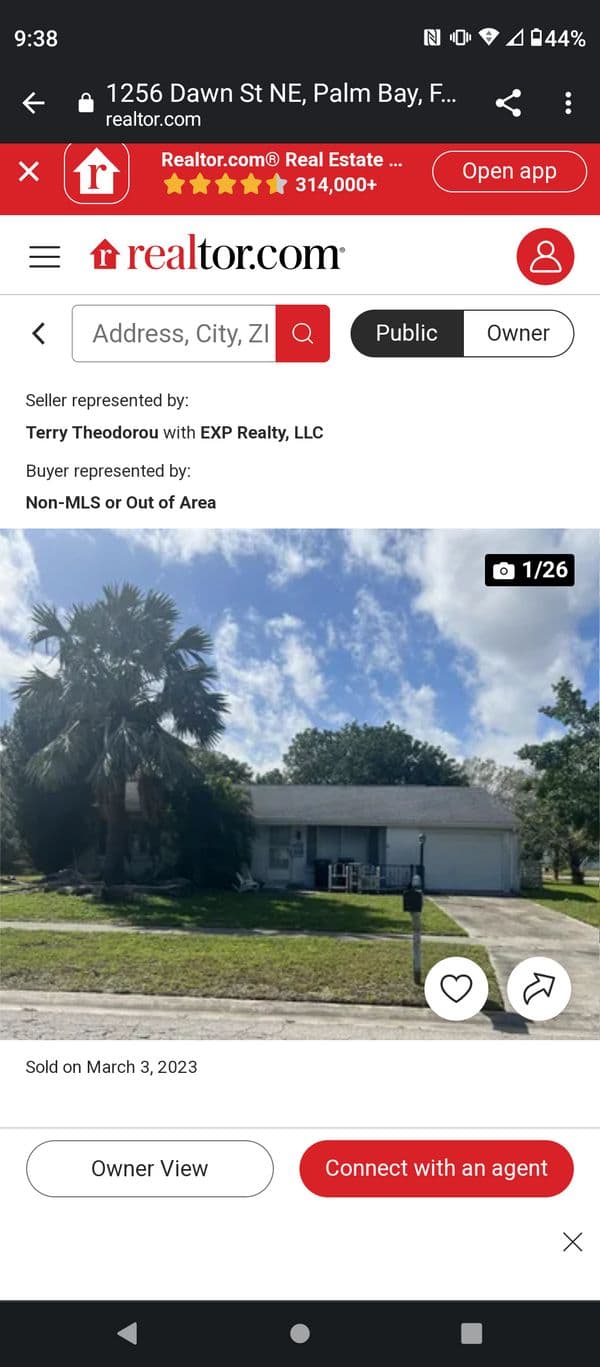Viewport: 600px width, 1367px height.
Task: Tap the Open app button
Action: click(x=509, y=172)
